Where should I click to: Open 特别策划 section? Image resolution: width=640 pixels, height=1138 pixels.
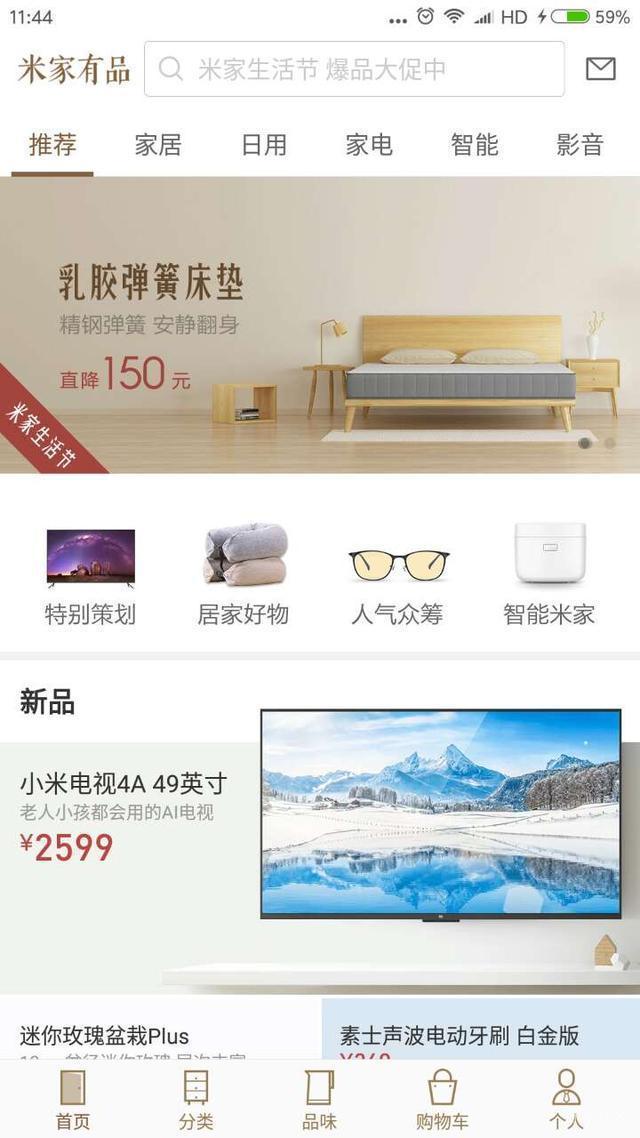pos(90,575)
